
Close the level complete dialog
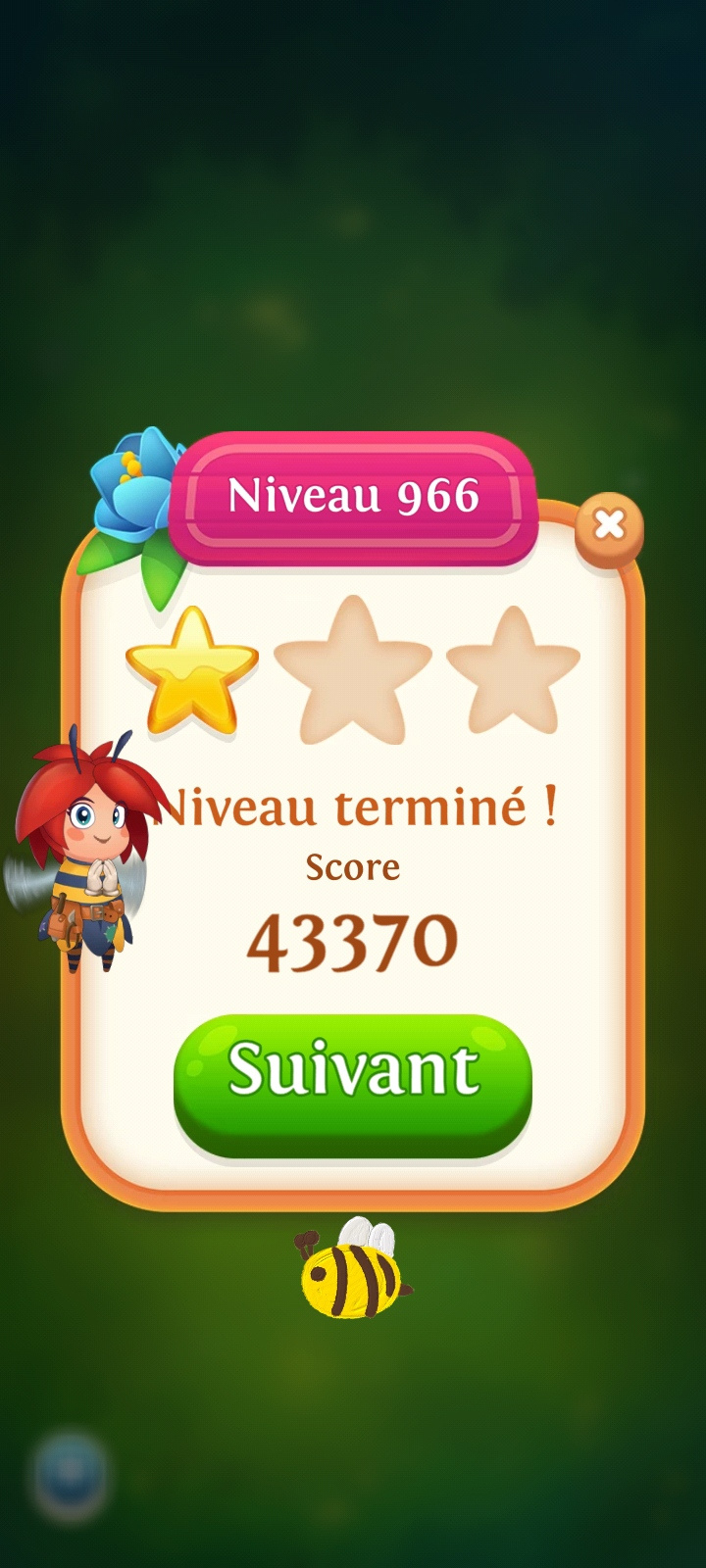click(609, 526)
